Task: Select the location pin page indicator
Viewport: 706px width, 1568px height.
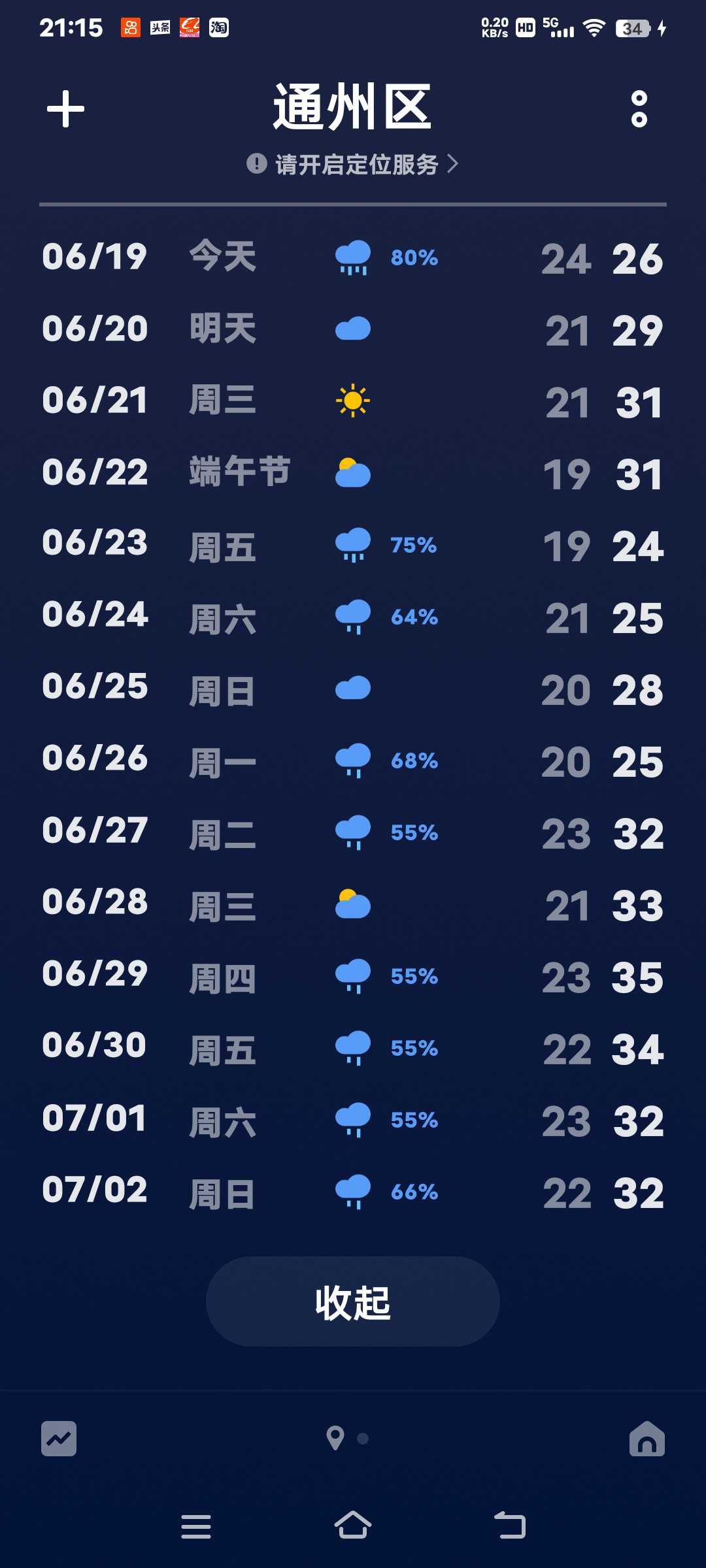Action: [x=335, y=1439]
